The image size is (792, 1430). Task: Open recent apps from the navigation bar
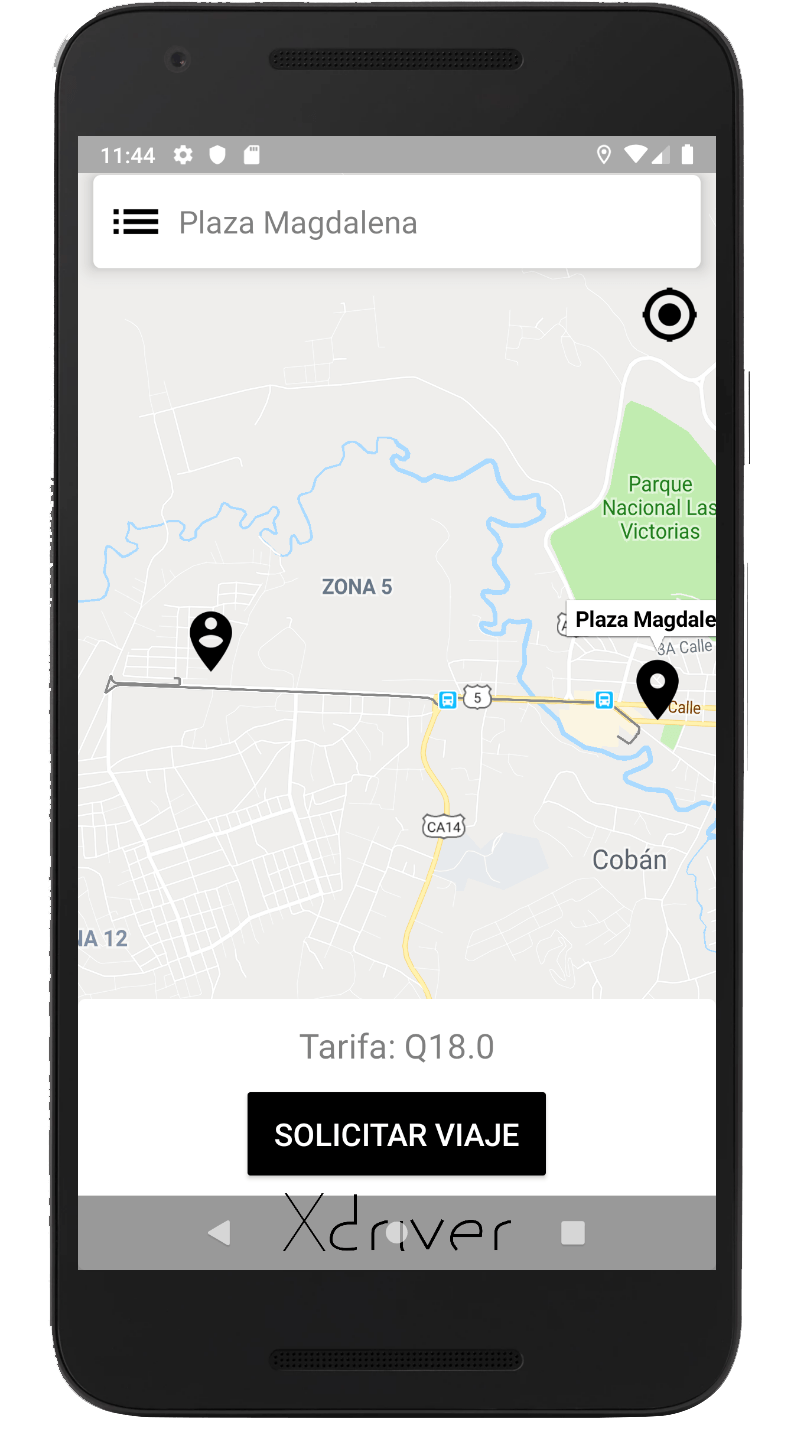pyautogui.click(x=572, y=1233)
